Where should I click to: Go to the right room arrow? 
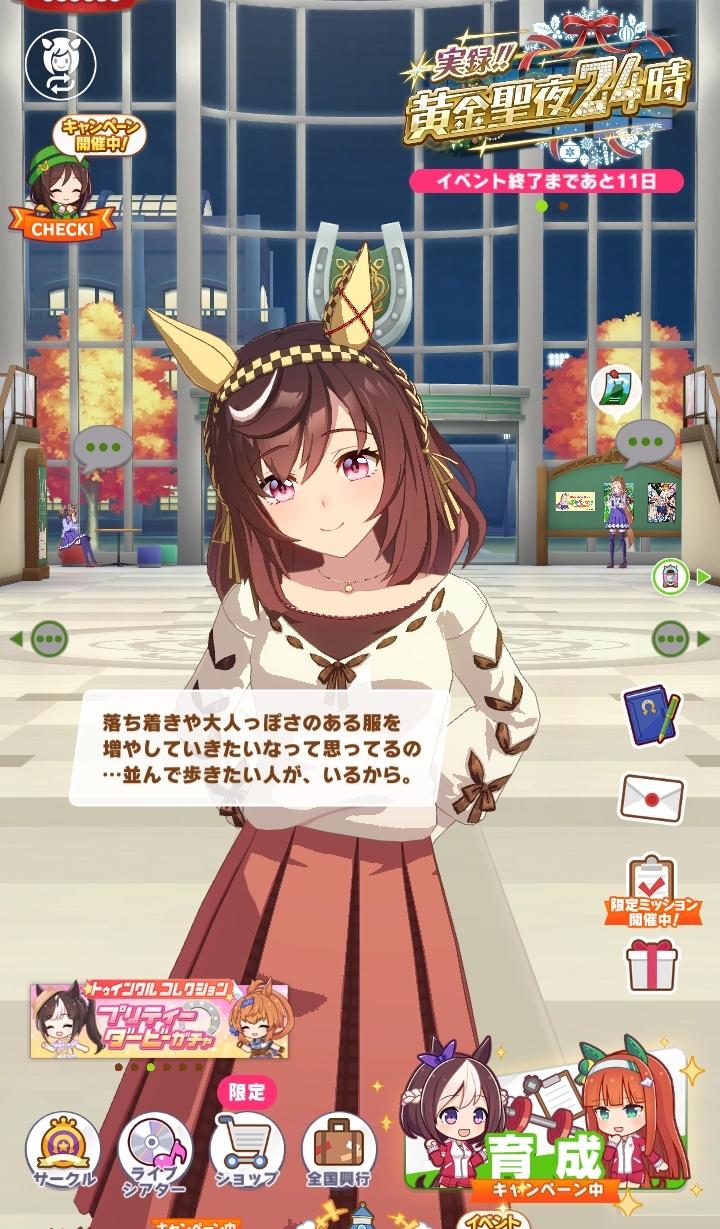[680, 638]
